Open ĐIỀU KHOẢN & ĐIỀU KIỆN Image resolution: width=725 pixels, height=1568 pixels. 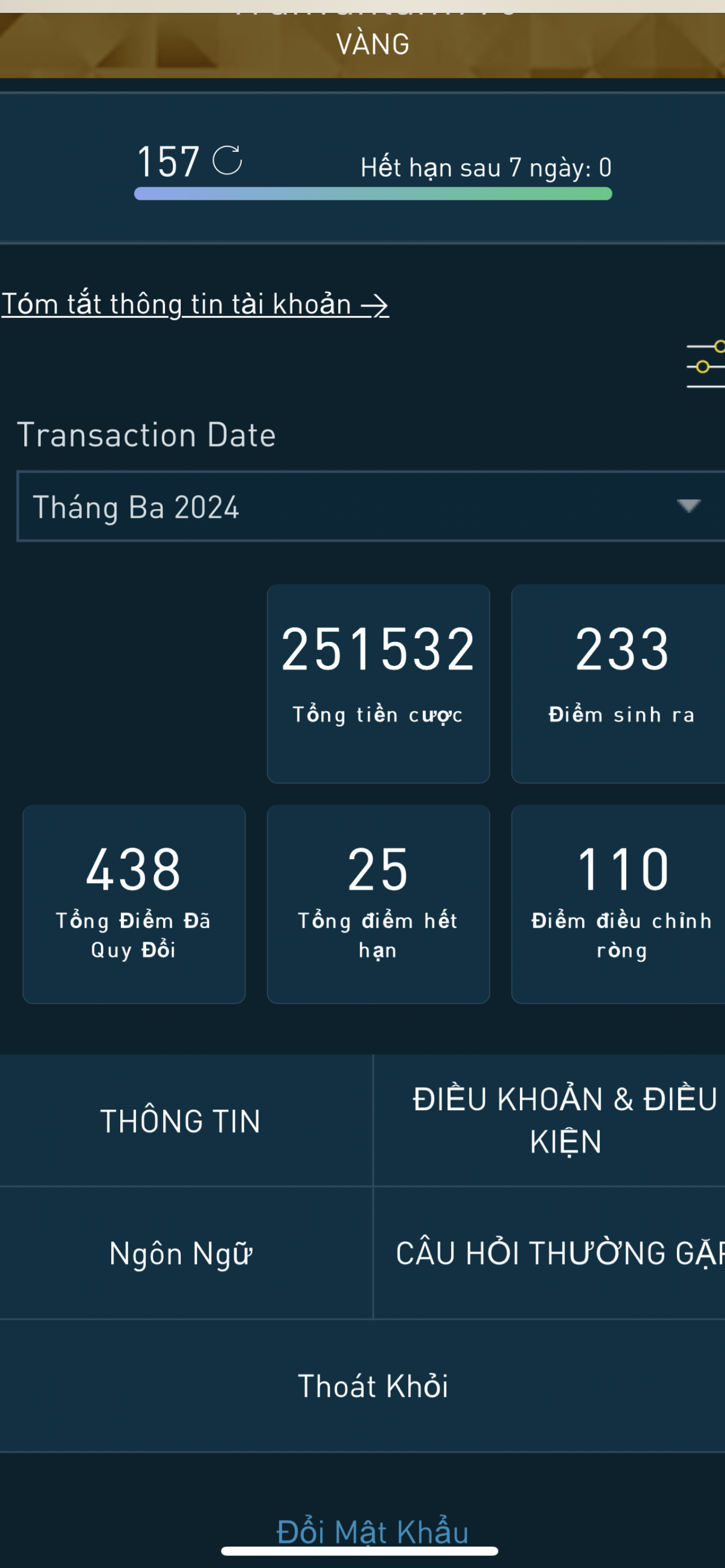coord(549,1120)
